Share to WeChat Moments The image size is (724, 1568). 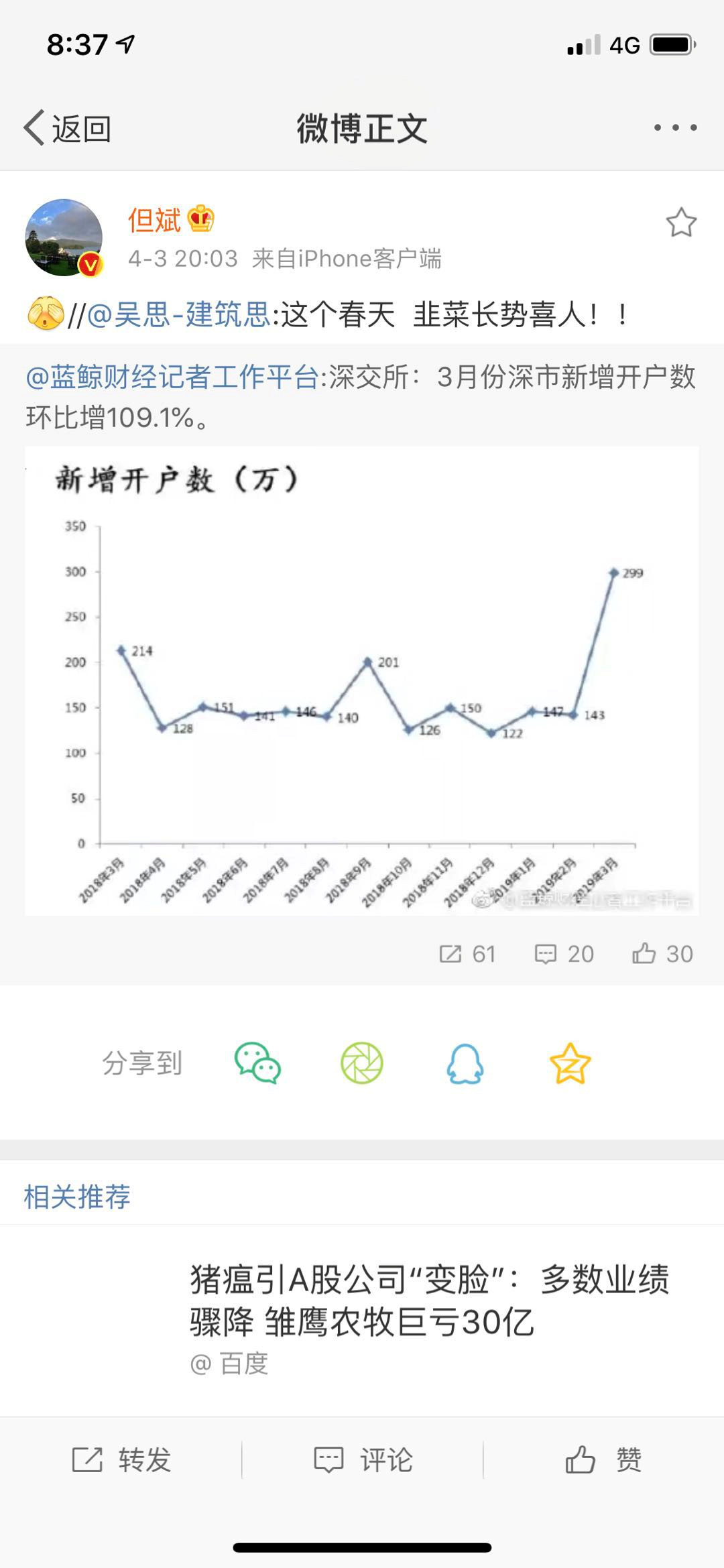tap(361, 1063)
